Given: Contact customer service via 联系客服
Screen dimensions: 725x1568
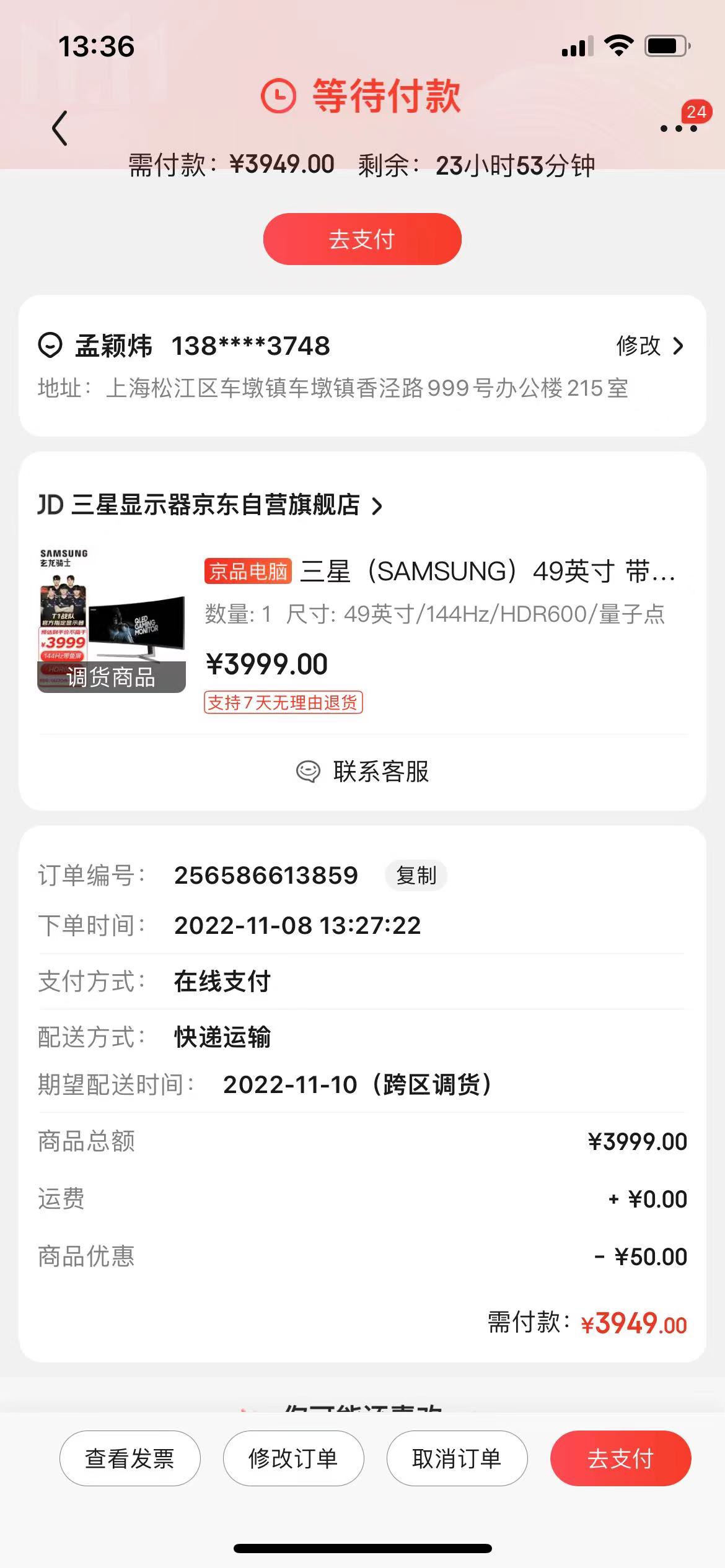Looking at the screenshot, I should coord(362,772).
